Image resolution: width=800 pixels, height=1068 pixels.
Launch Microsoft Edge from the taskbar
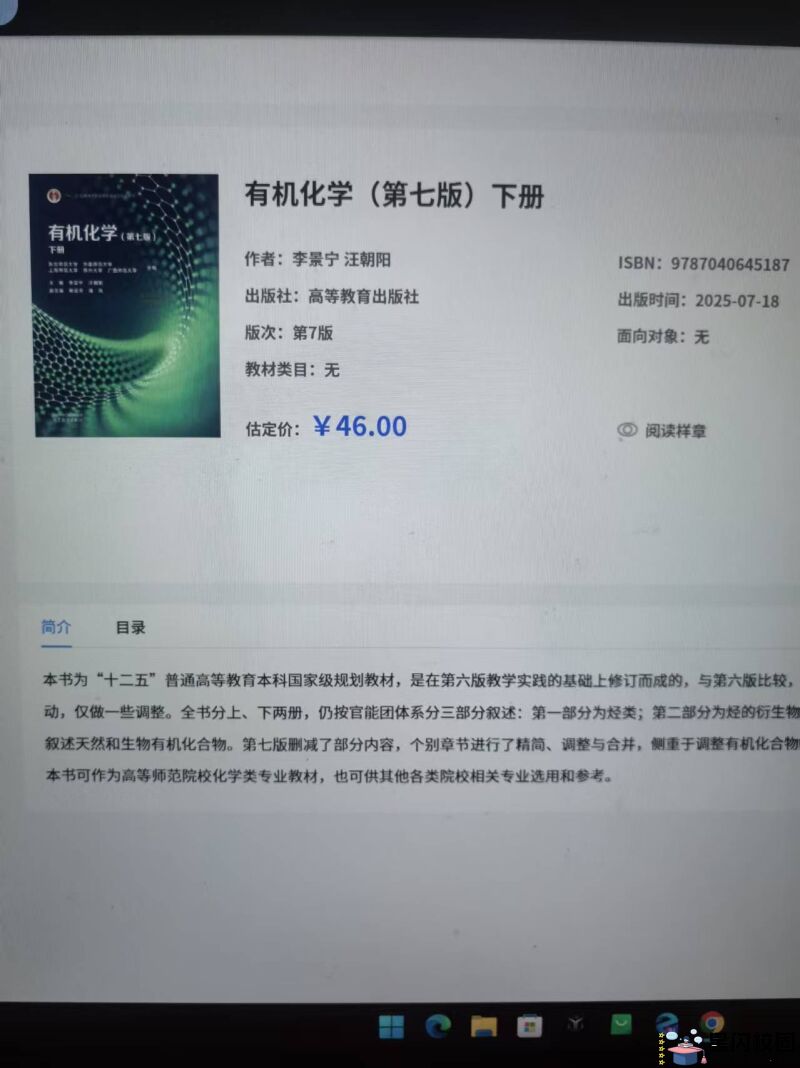(x=438, y=1025)
